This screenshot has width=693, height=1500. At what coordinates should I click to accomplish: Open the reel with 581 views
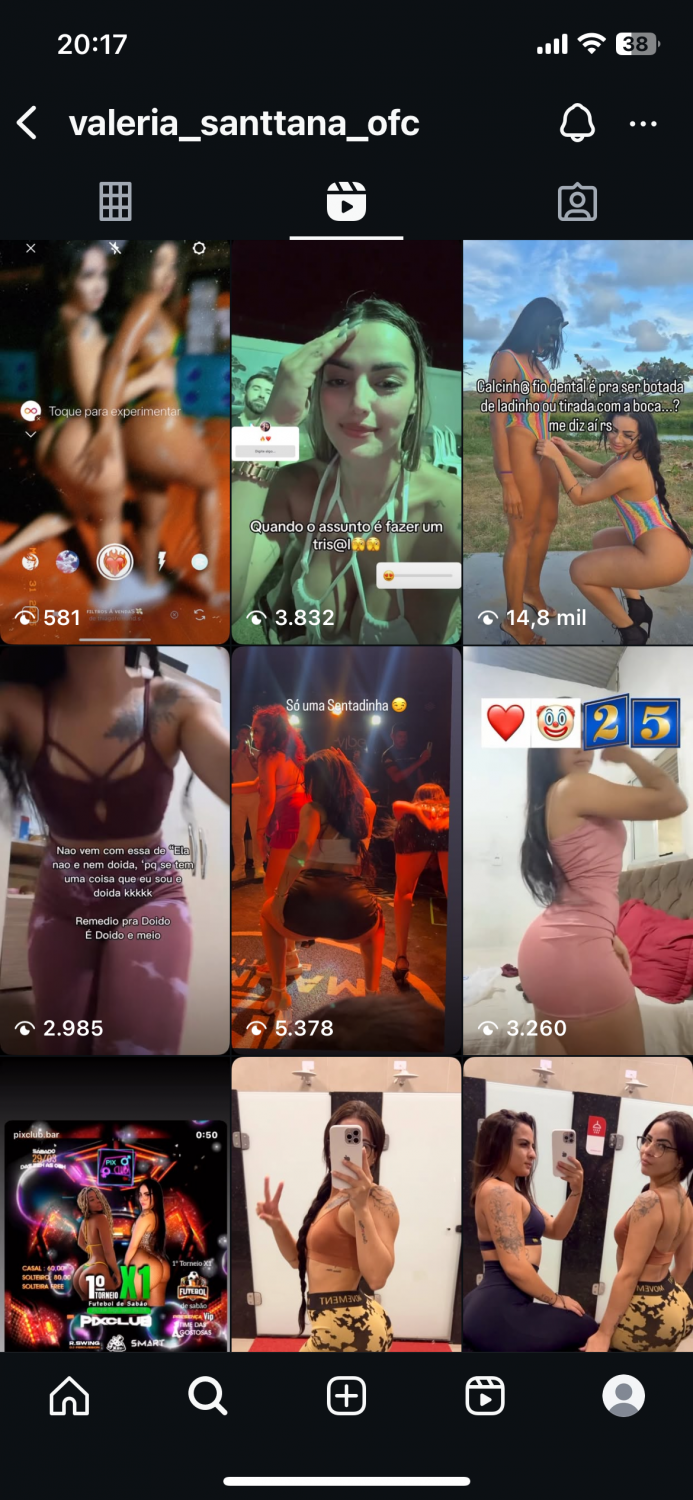point(115,440)
